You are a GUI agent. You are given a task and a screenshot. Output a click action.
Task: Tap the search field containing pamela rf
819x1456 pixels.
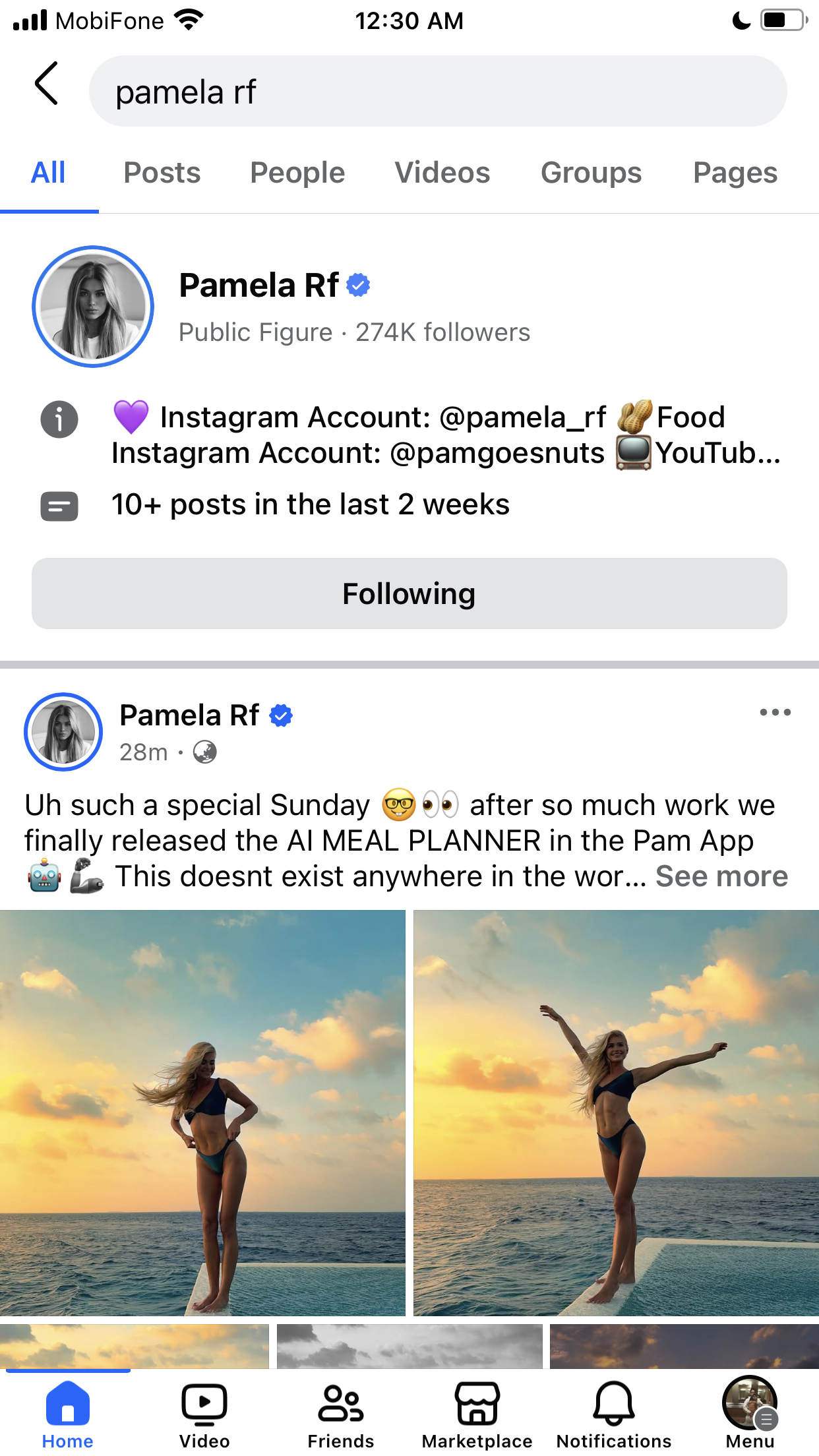438,91
